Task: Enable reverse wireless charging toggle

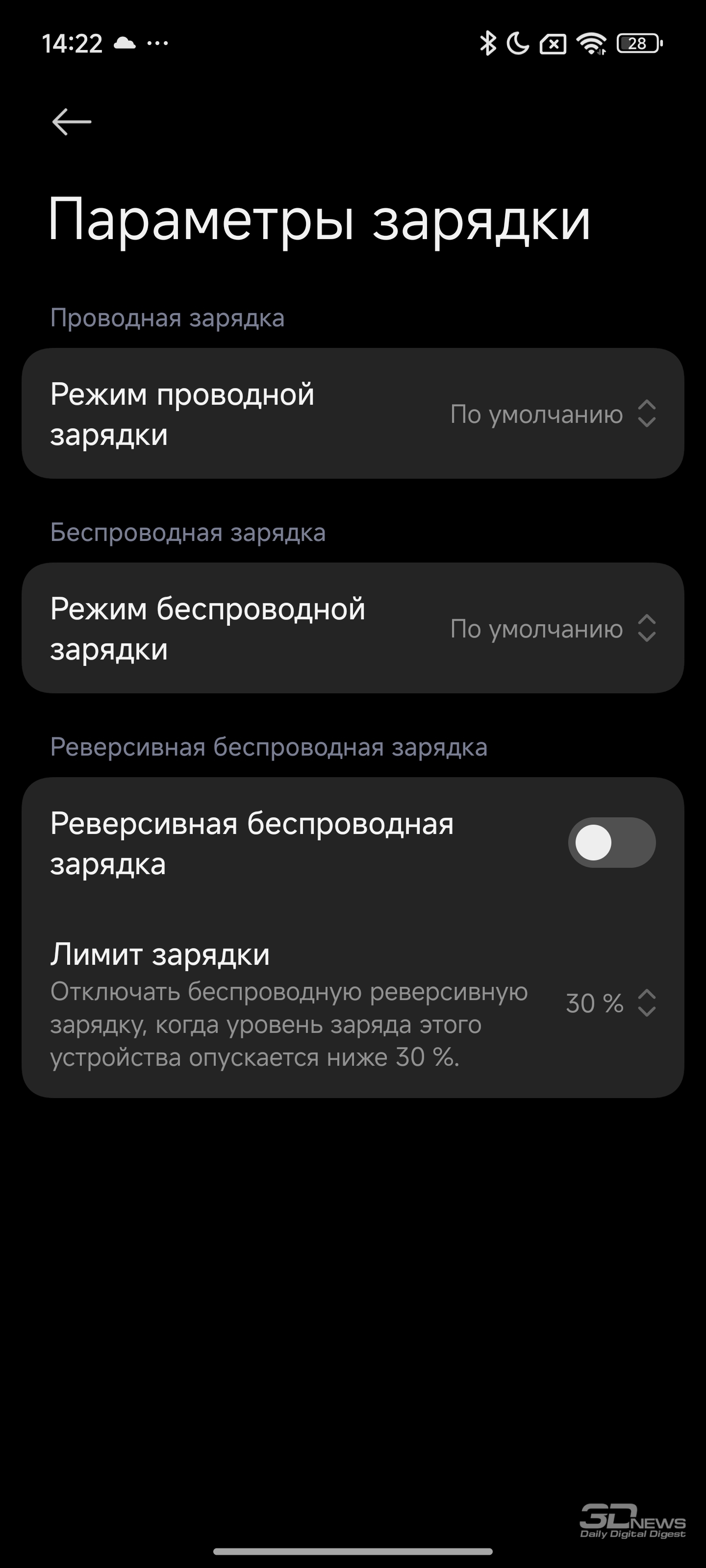Action: point(611,842)
